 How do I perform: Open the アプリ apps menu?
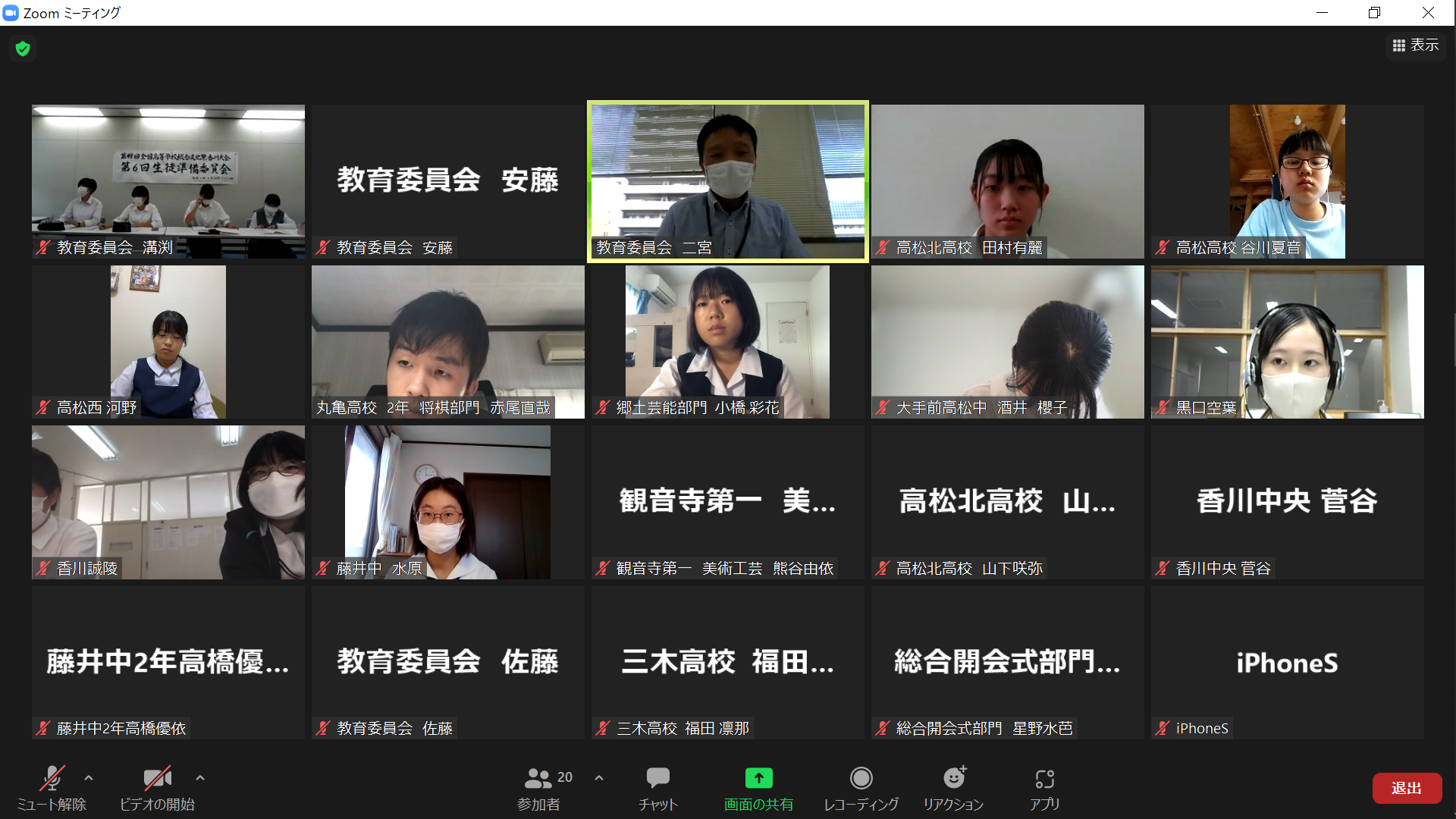tap(1044, 788)
